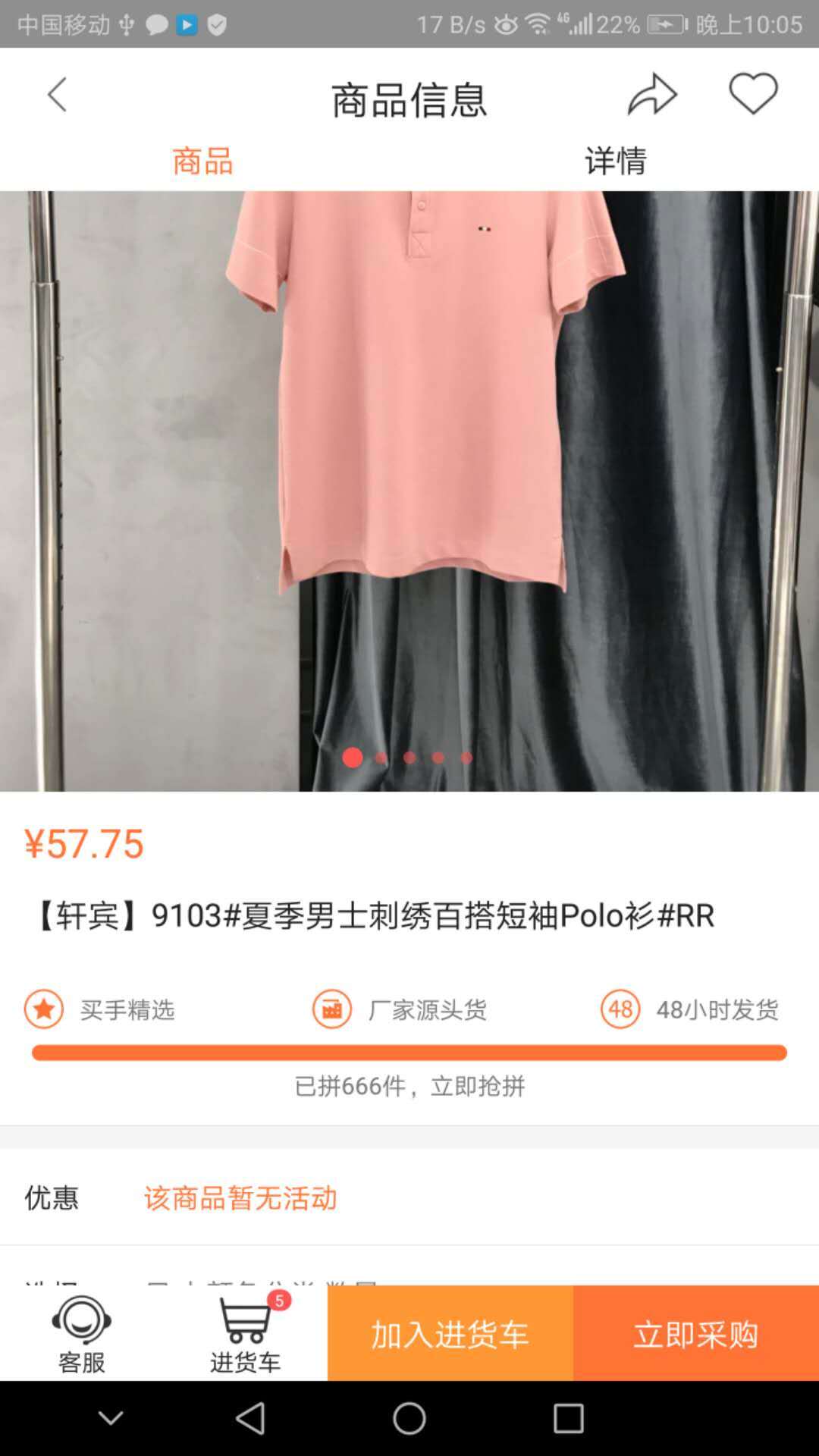Viewport: 819px width, 1456px height.
Task: Open the 优惠 promotions row
Action: pos(409,1197)
